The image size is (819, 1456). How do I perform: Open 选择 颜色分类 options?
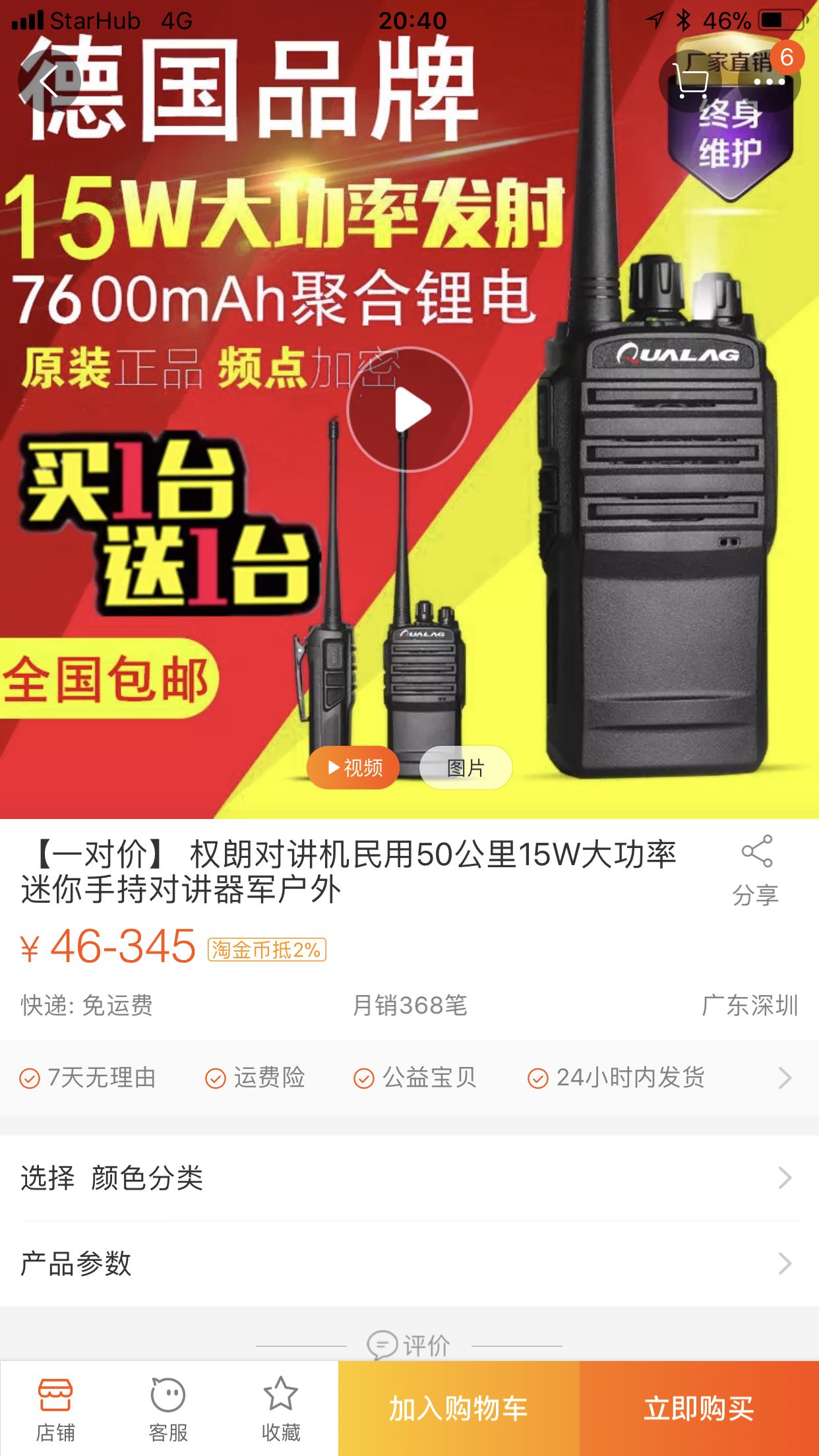click(x=409, y=1178)
